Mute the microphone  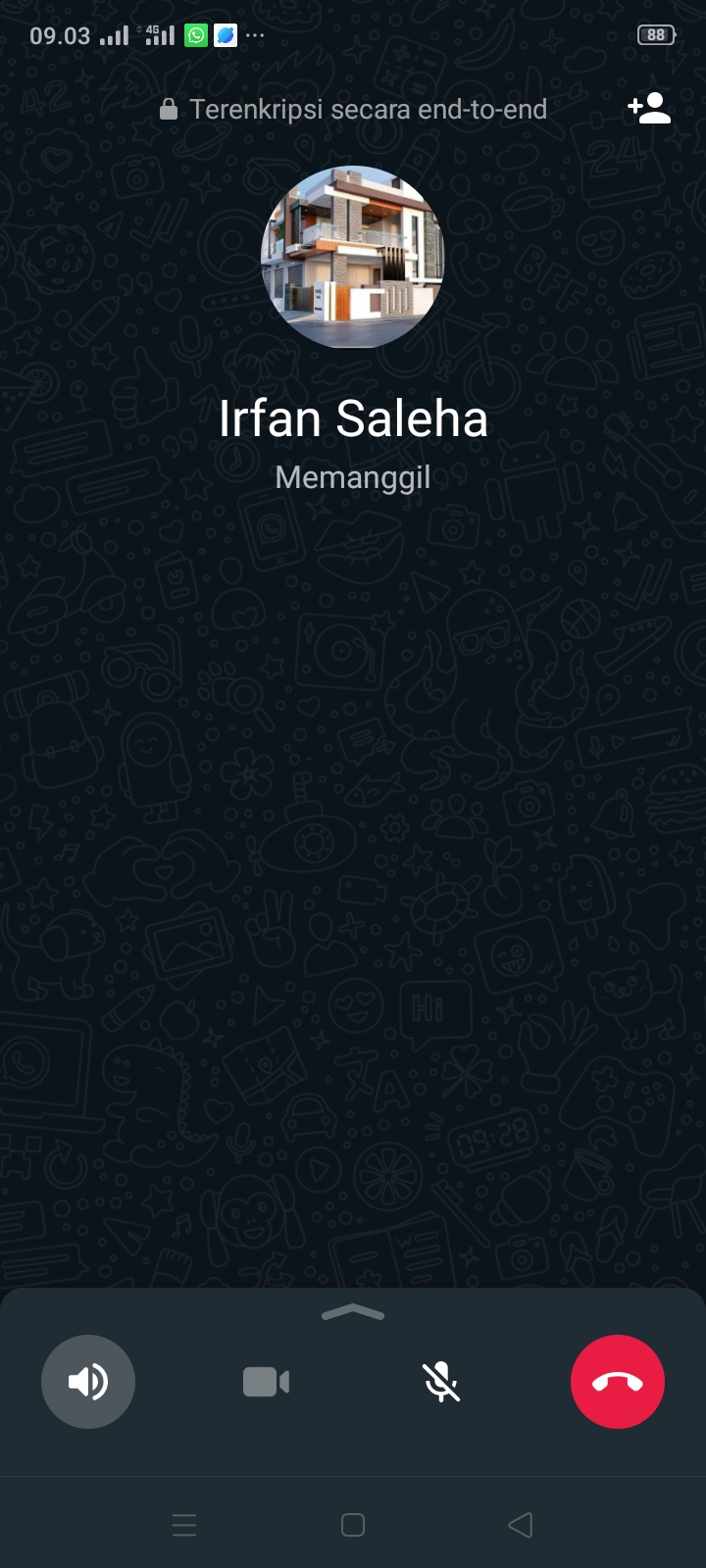441,1382
